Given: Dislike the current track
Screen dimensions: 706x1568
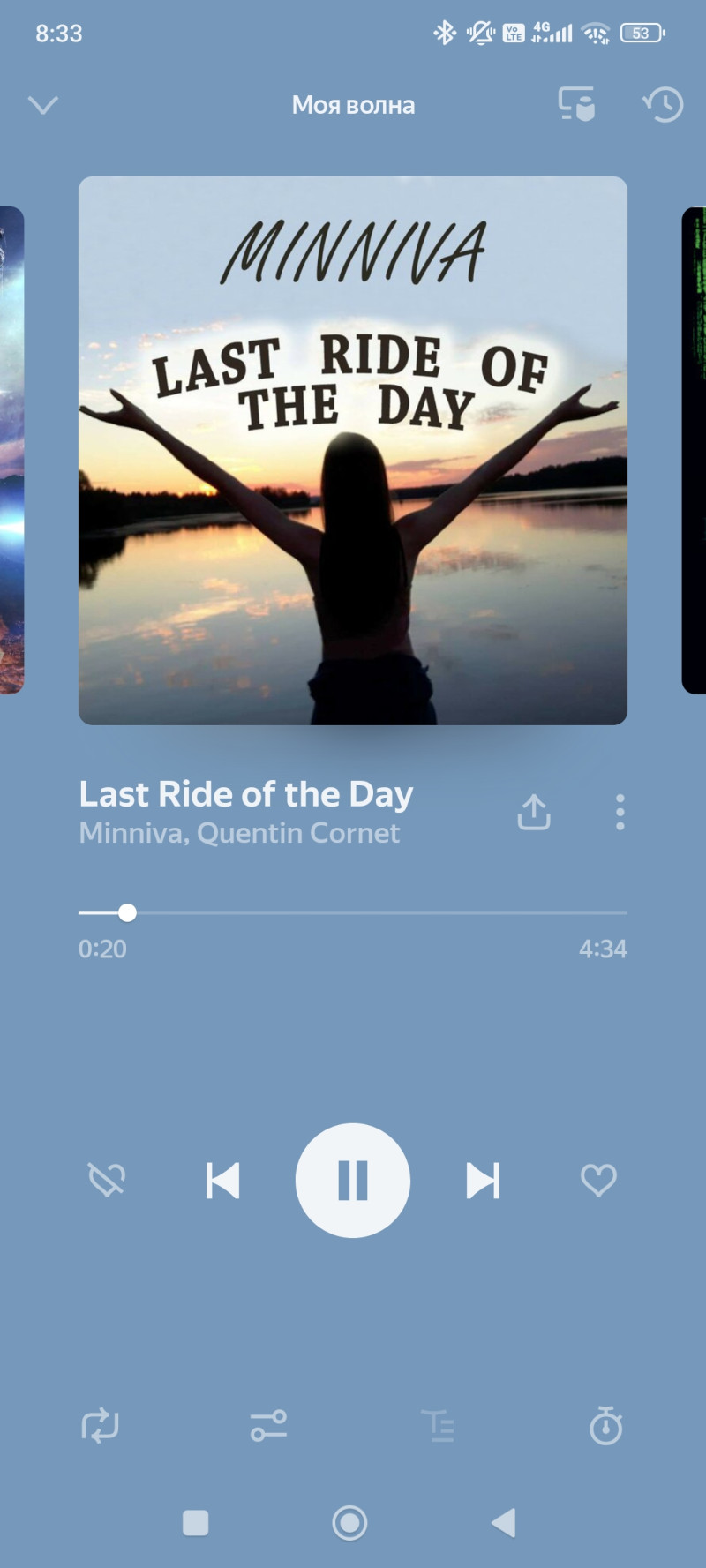Looking at the screenshot, I should tap(107, 1180).
